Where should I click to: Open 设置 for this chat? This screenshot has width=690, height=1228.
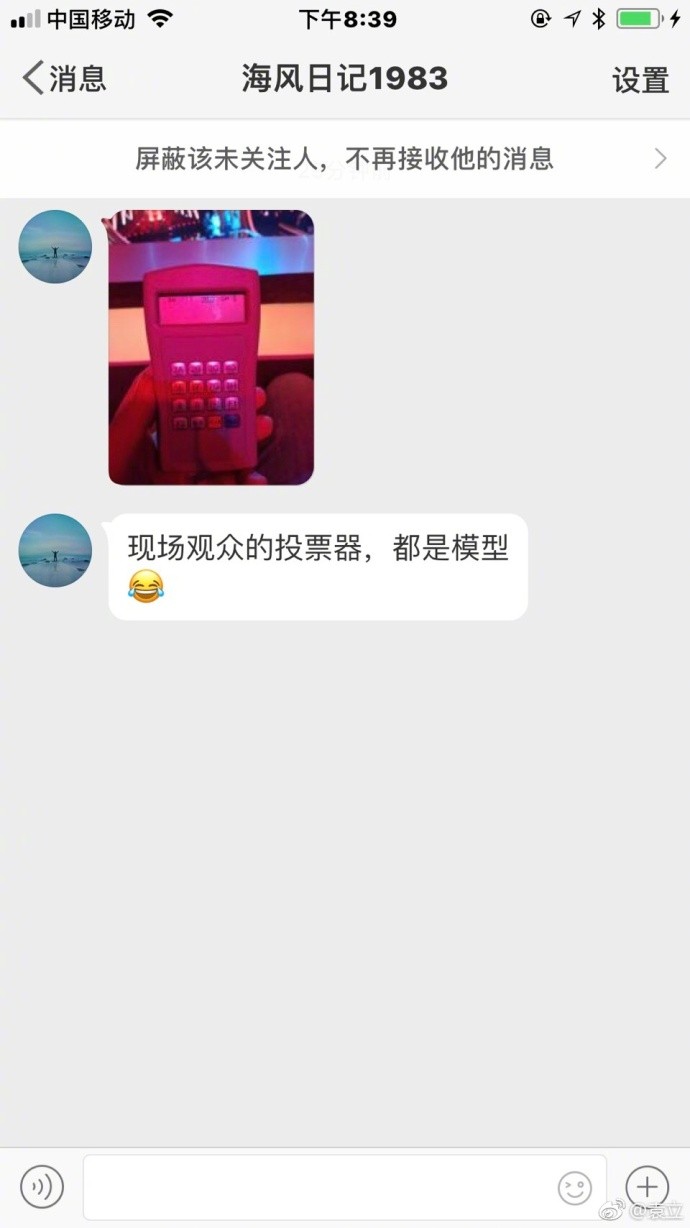[x=640, y=80]
